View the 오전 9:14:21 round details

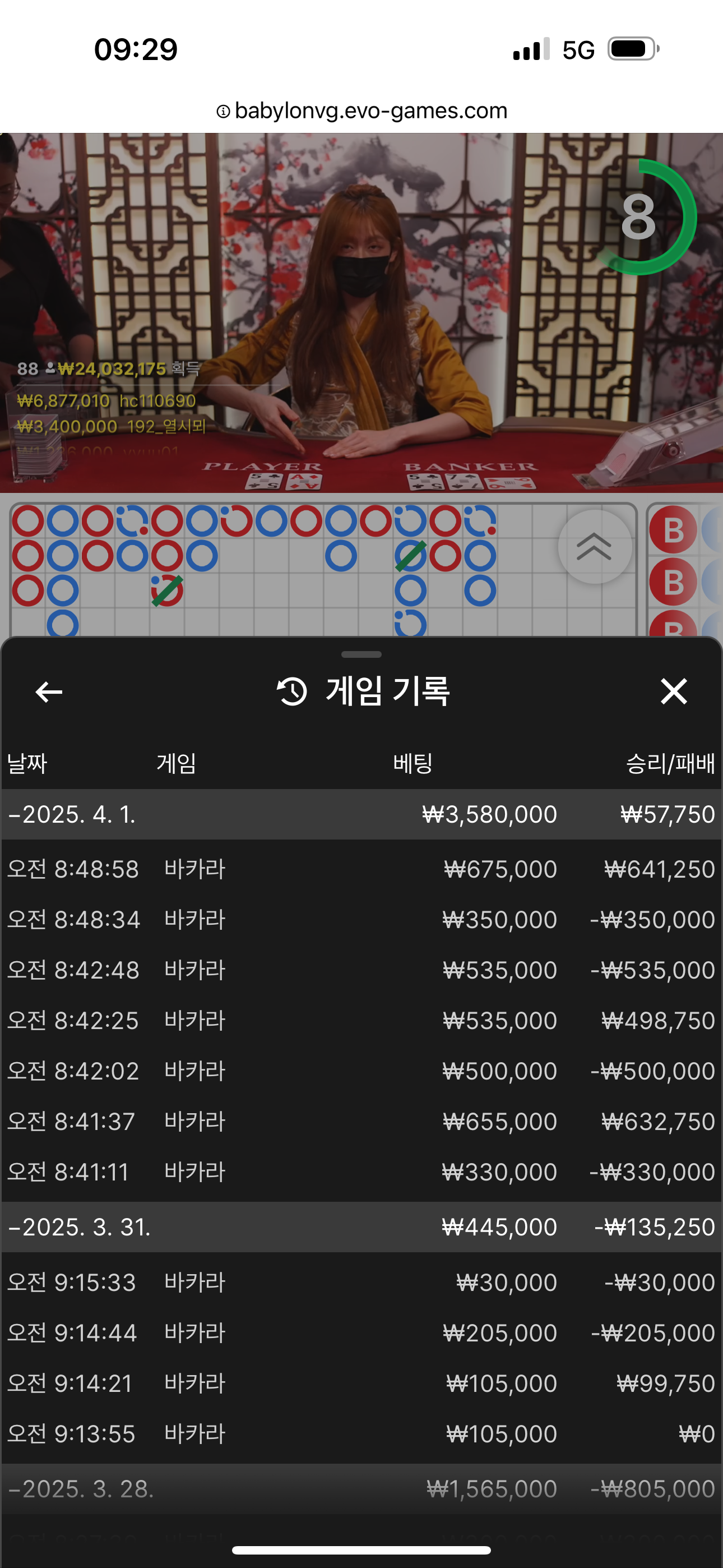coord(361,1383)
